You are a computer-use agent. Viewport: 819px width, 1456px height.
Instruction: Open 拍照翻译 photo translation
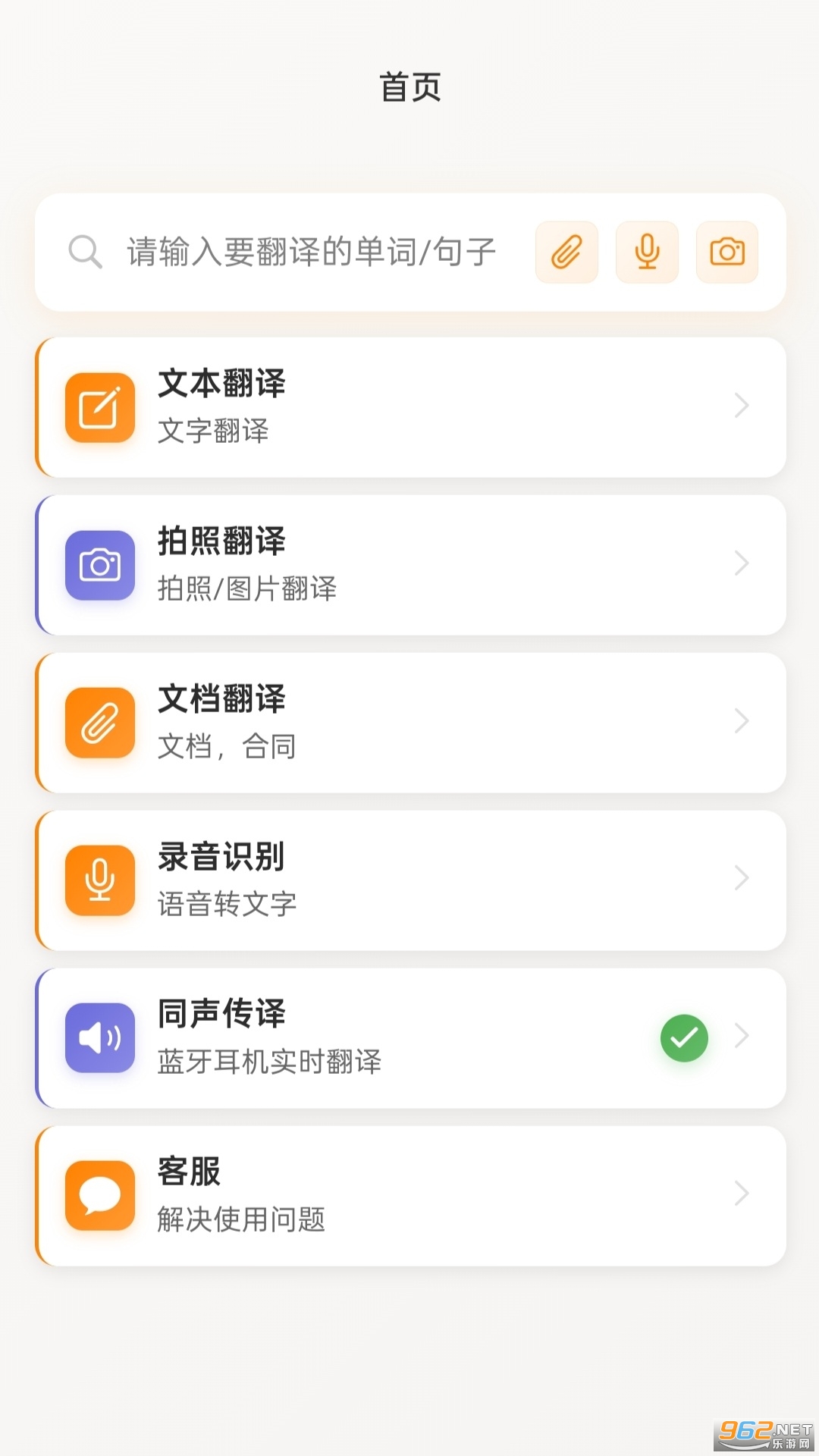coord(409,565)
